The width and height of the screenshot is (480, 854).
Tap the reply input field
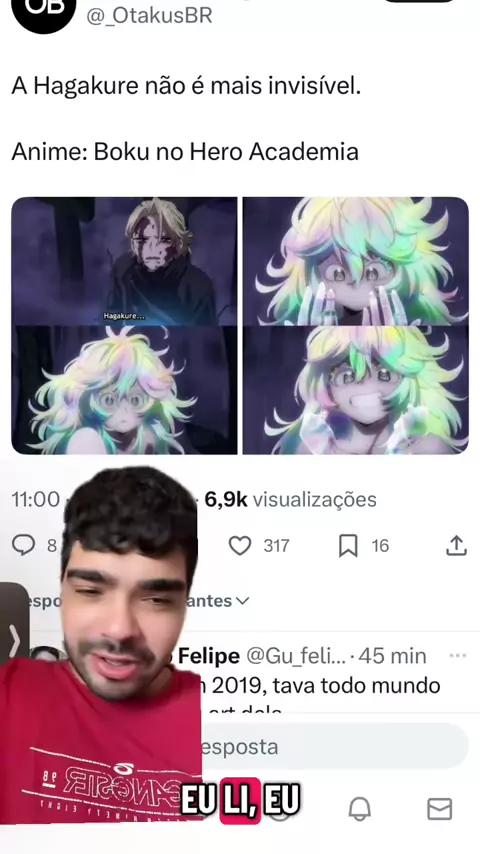pyautogui.click(x=332, y=746)
